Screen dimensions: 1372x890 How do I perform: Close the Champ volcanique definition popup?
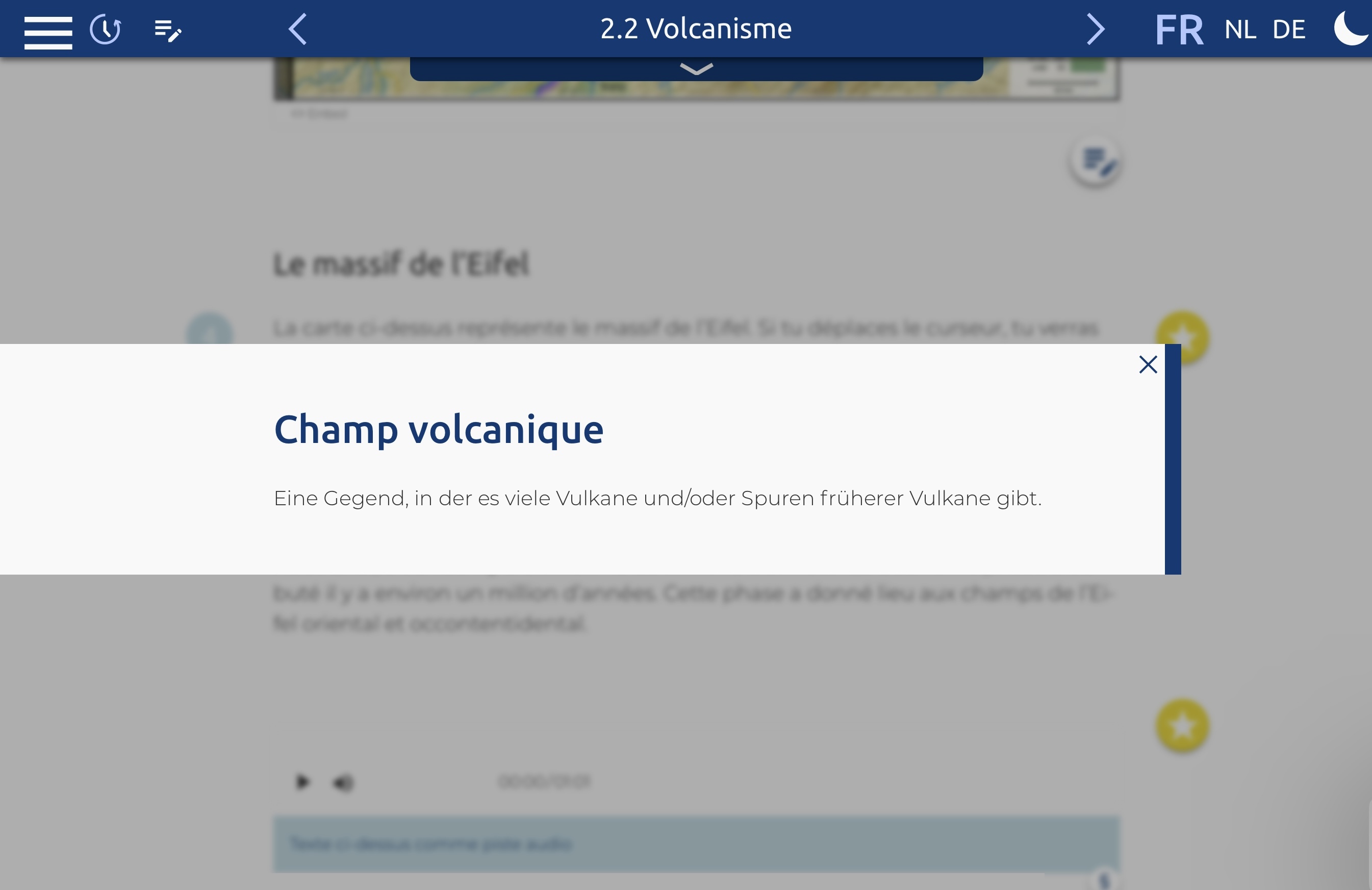click(1148, 364)
